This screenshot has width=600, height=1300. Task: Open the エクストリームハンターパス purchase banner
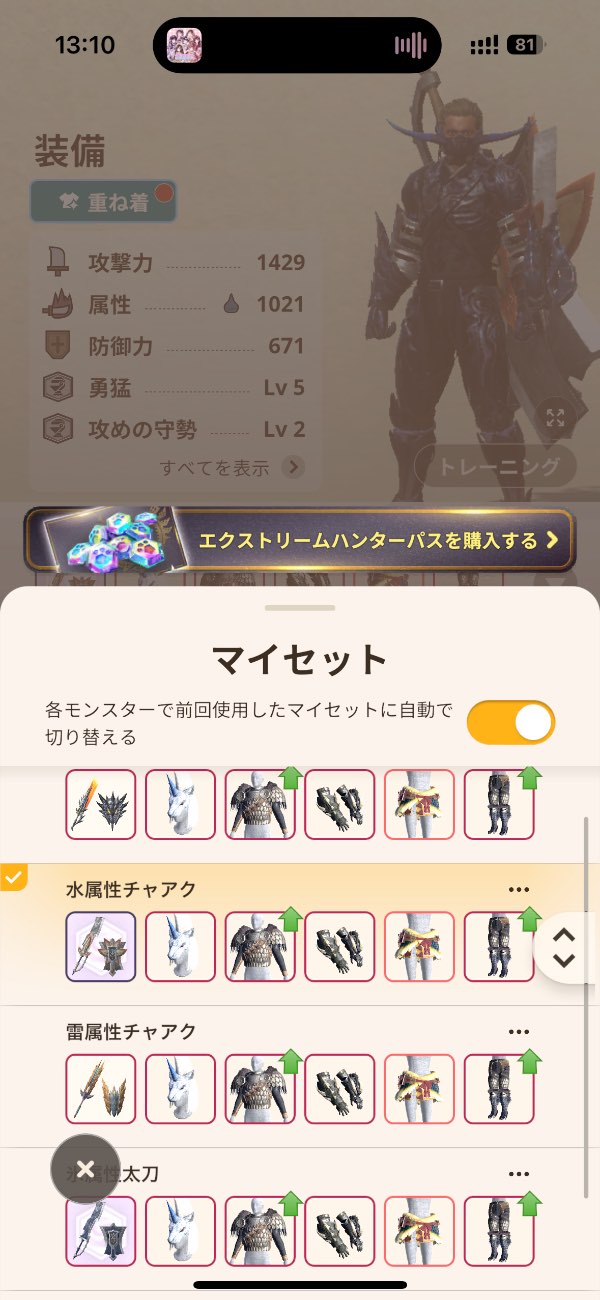tap(300, 541)
